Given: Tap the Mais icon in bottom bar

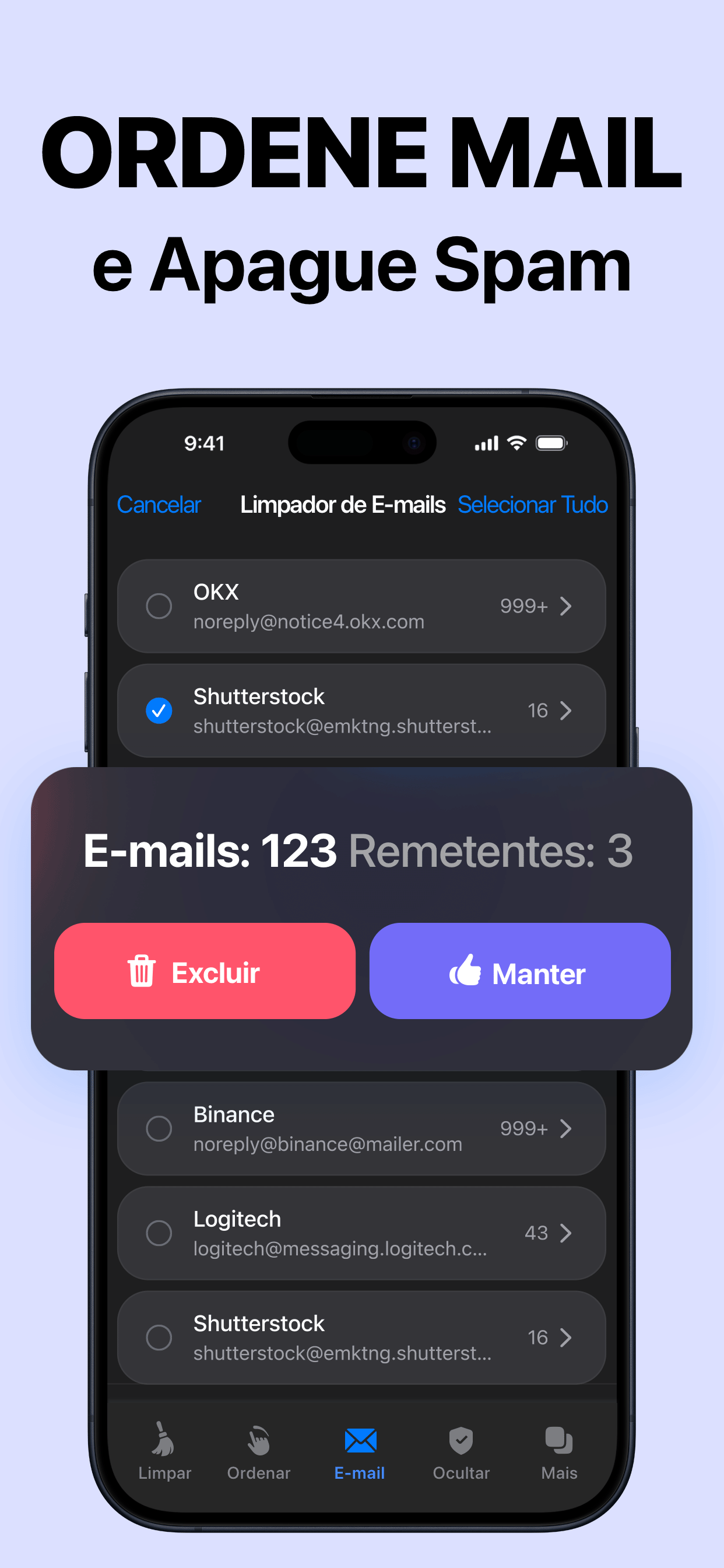Looking at the screenshot, I should pos(557,1439).
